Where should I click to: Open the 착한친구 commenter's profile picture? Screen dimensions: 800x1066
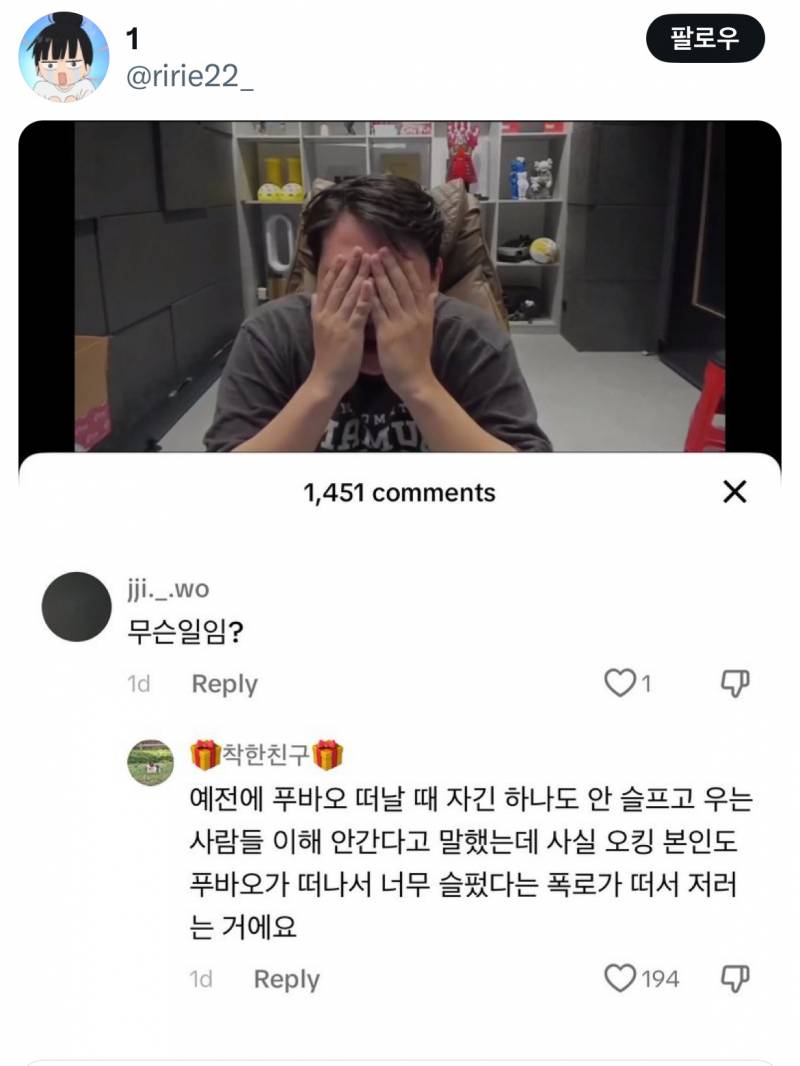(x=149, y=760)
